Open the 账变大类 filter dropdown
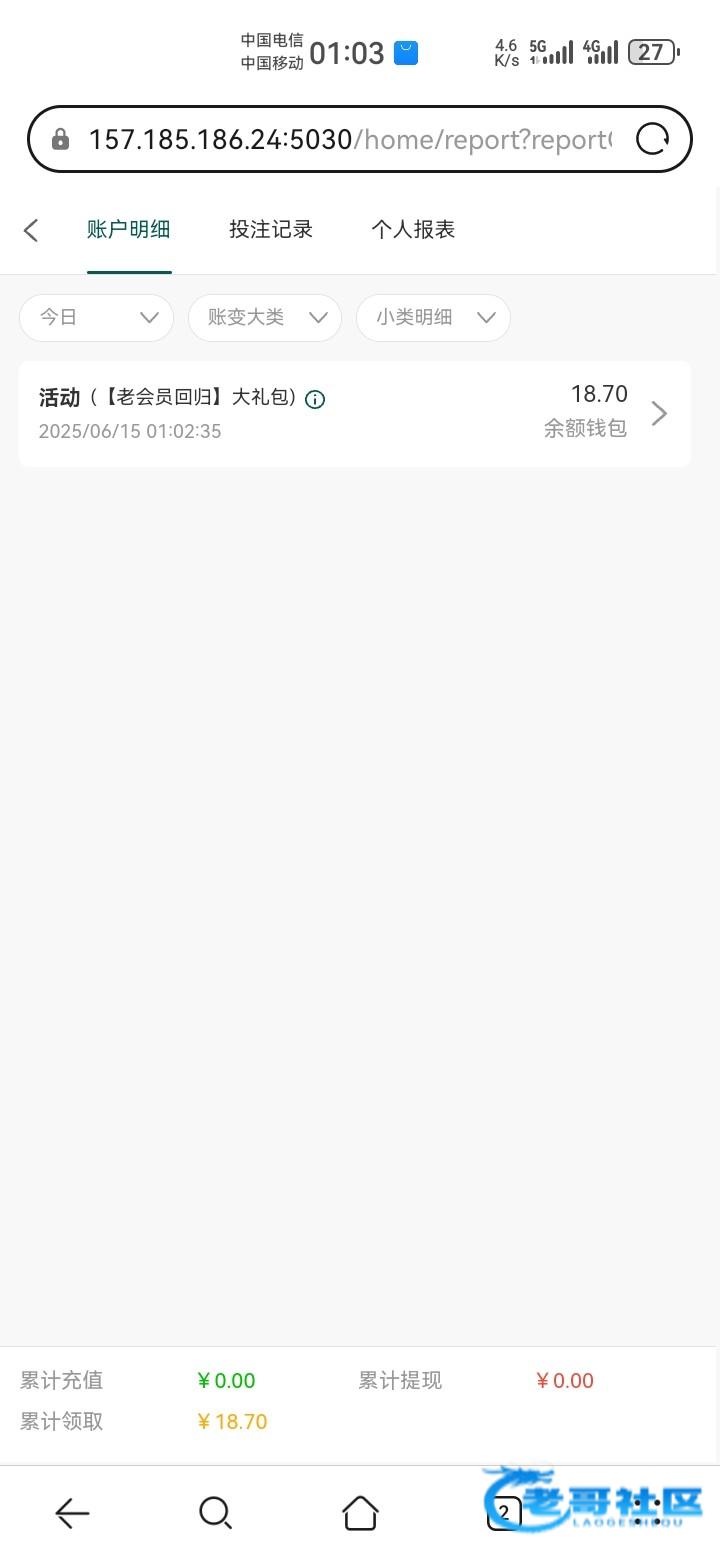 tap(265, 318)
